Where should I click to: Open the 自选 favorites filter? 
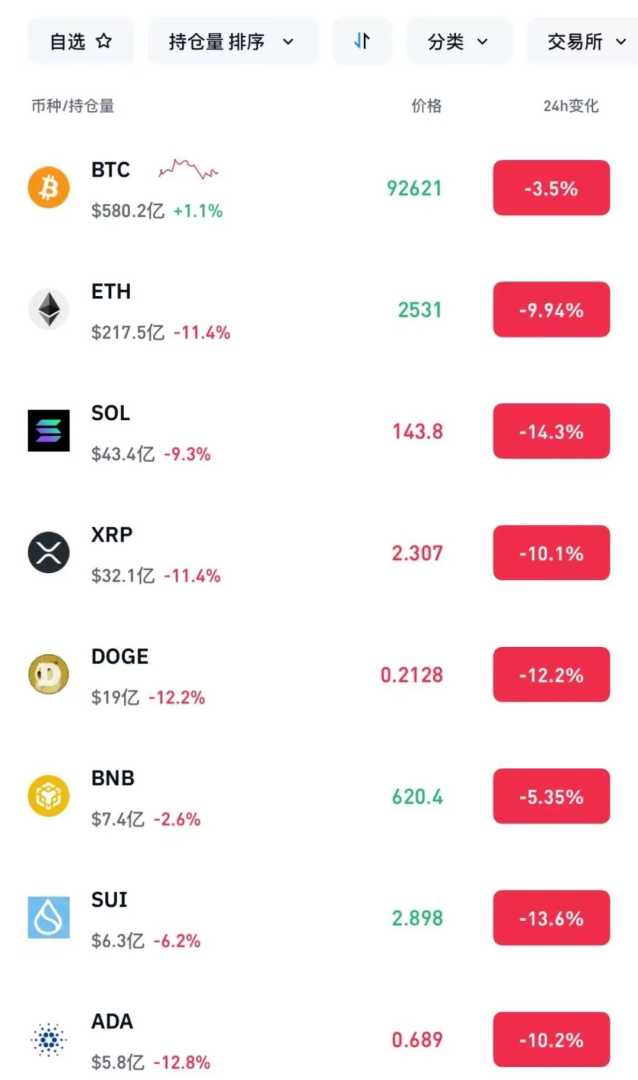coord(81,42)
